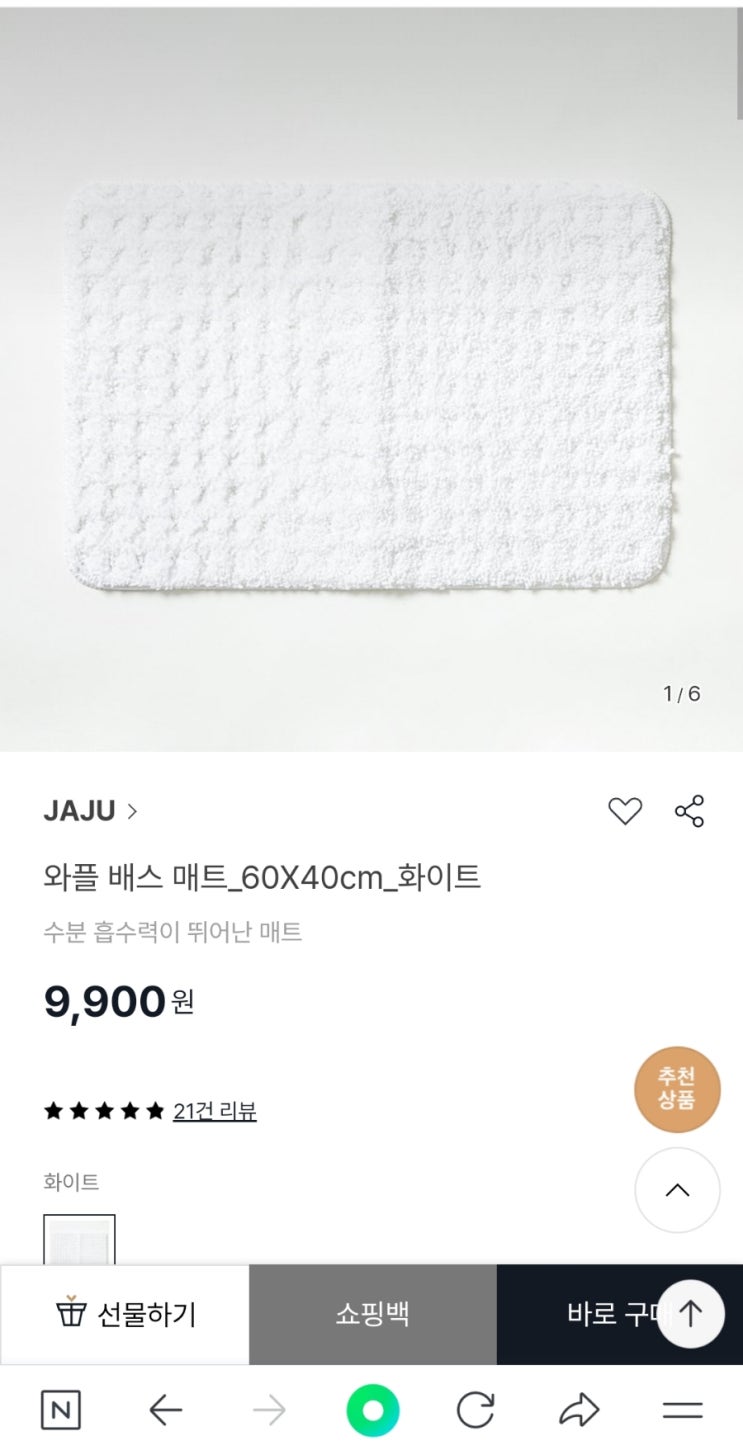Tap the white circle chevron-up button
The image size is (743, 1455).
coord(677,1190)
